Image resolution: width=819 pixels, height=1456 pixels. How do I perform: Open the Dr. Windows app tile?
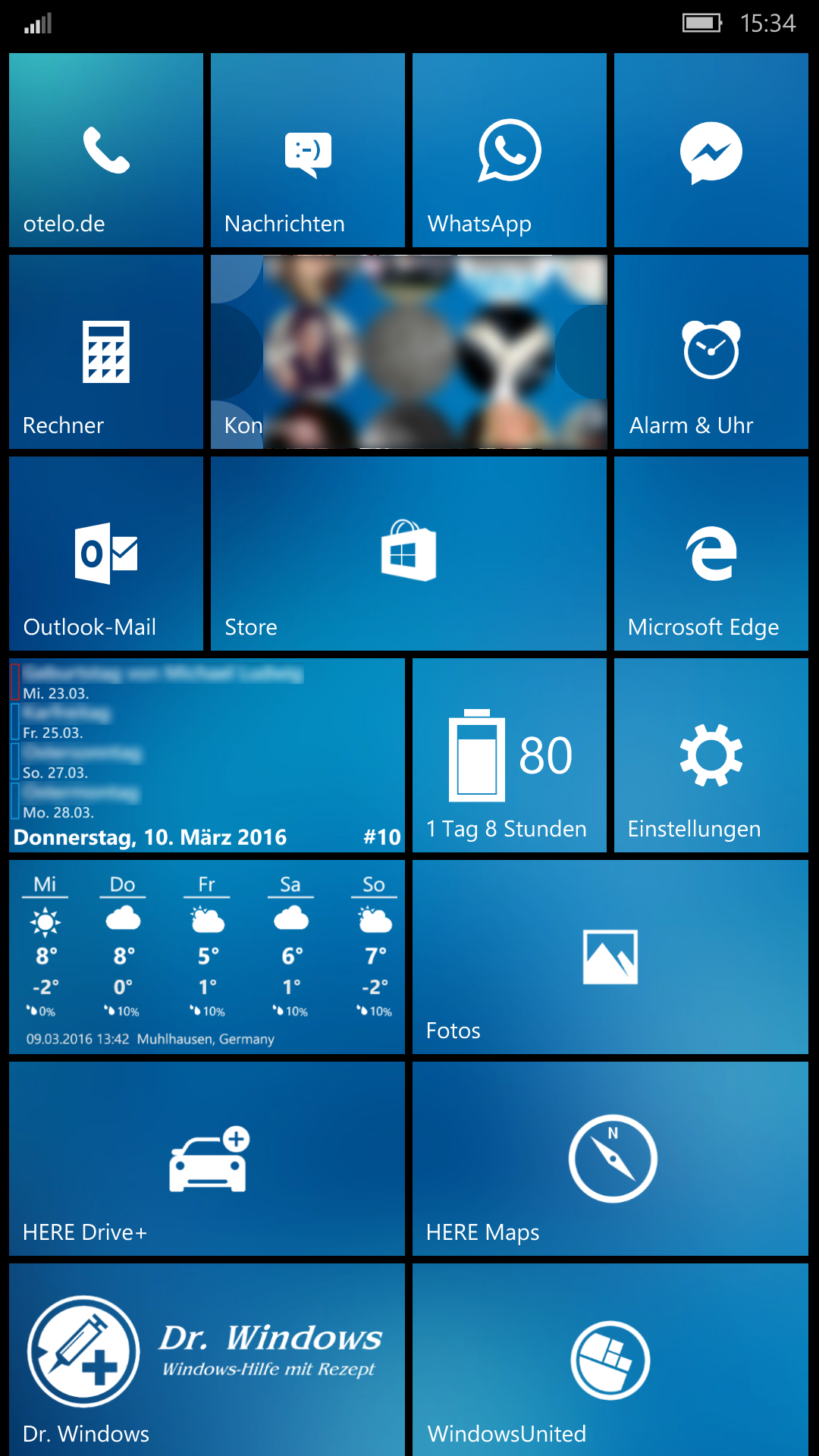[206, 1359]
